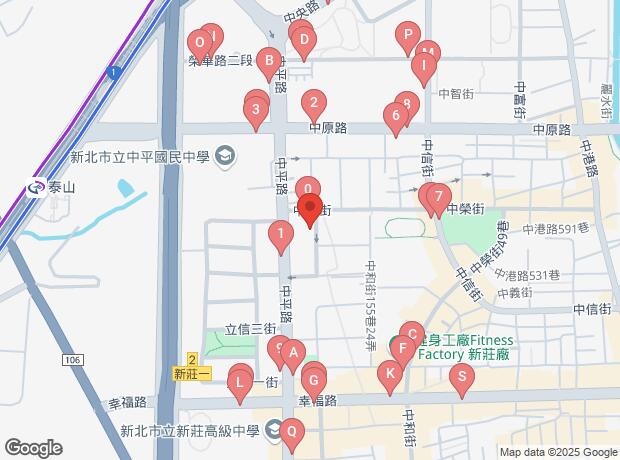Tap the map marker labeled O

click(x=199, y=43)
